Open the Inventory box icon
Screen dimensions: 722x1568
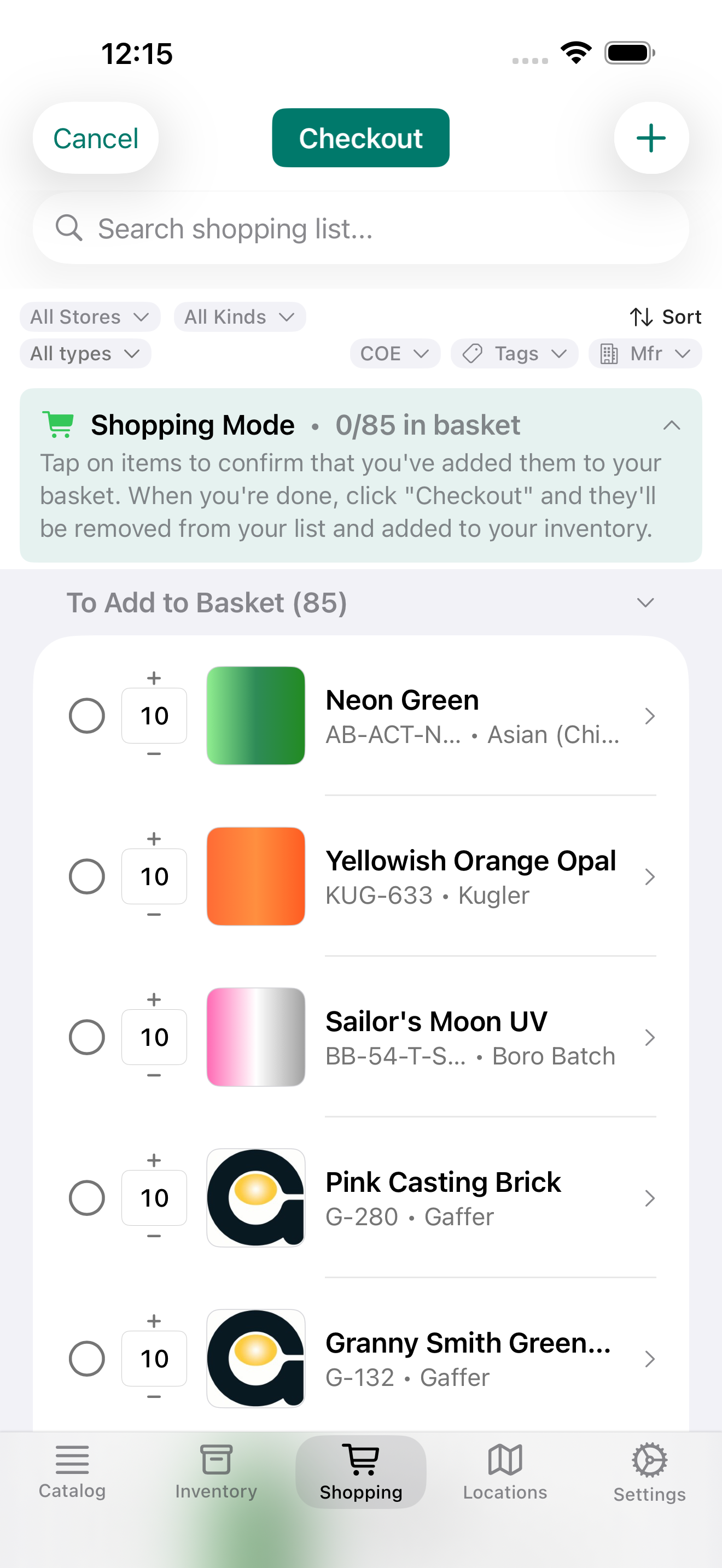coord(216,1460)
